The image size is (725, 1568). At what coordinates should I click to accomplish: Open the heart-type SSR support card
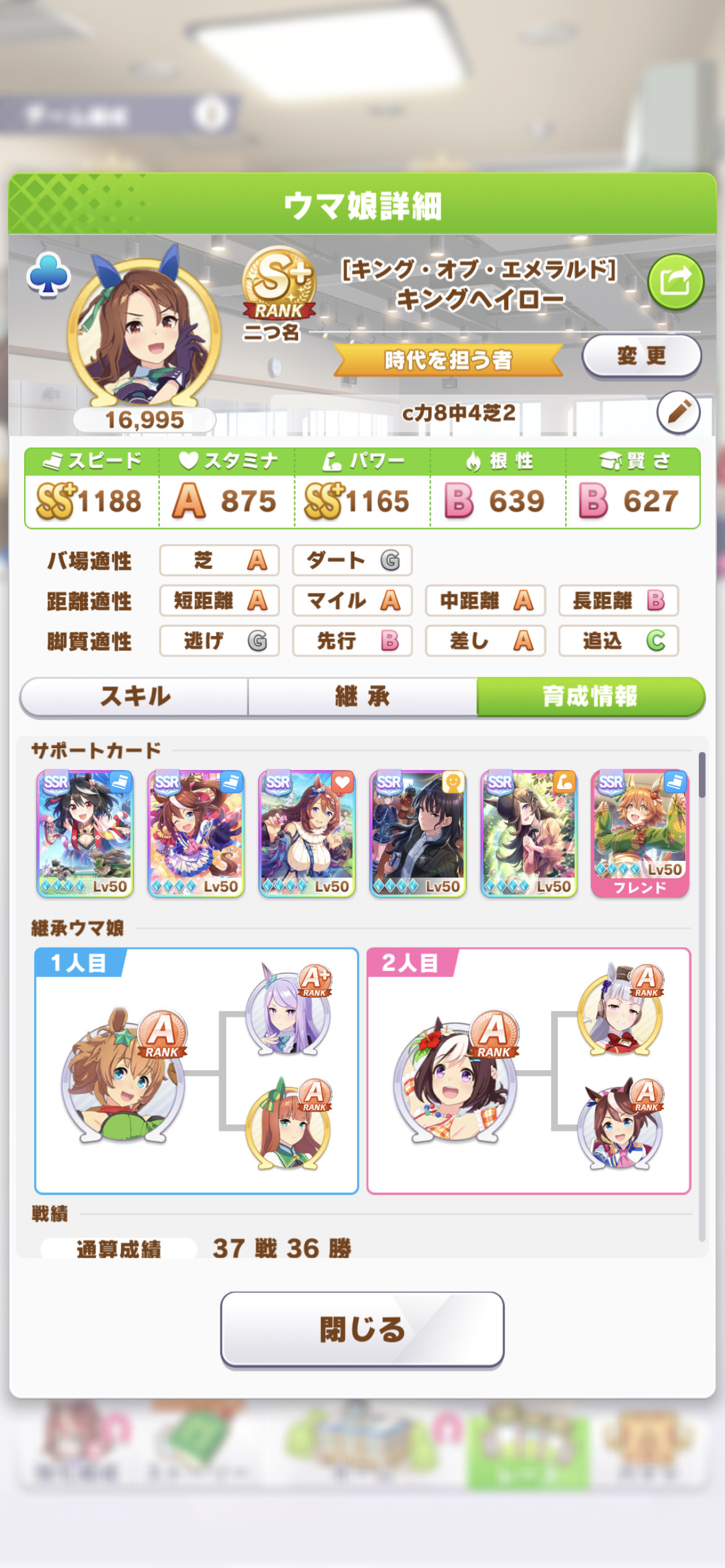[307, 834]
